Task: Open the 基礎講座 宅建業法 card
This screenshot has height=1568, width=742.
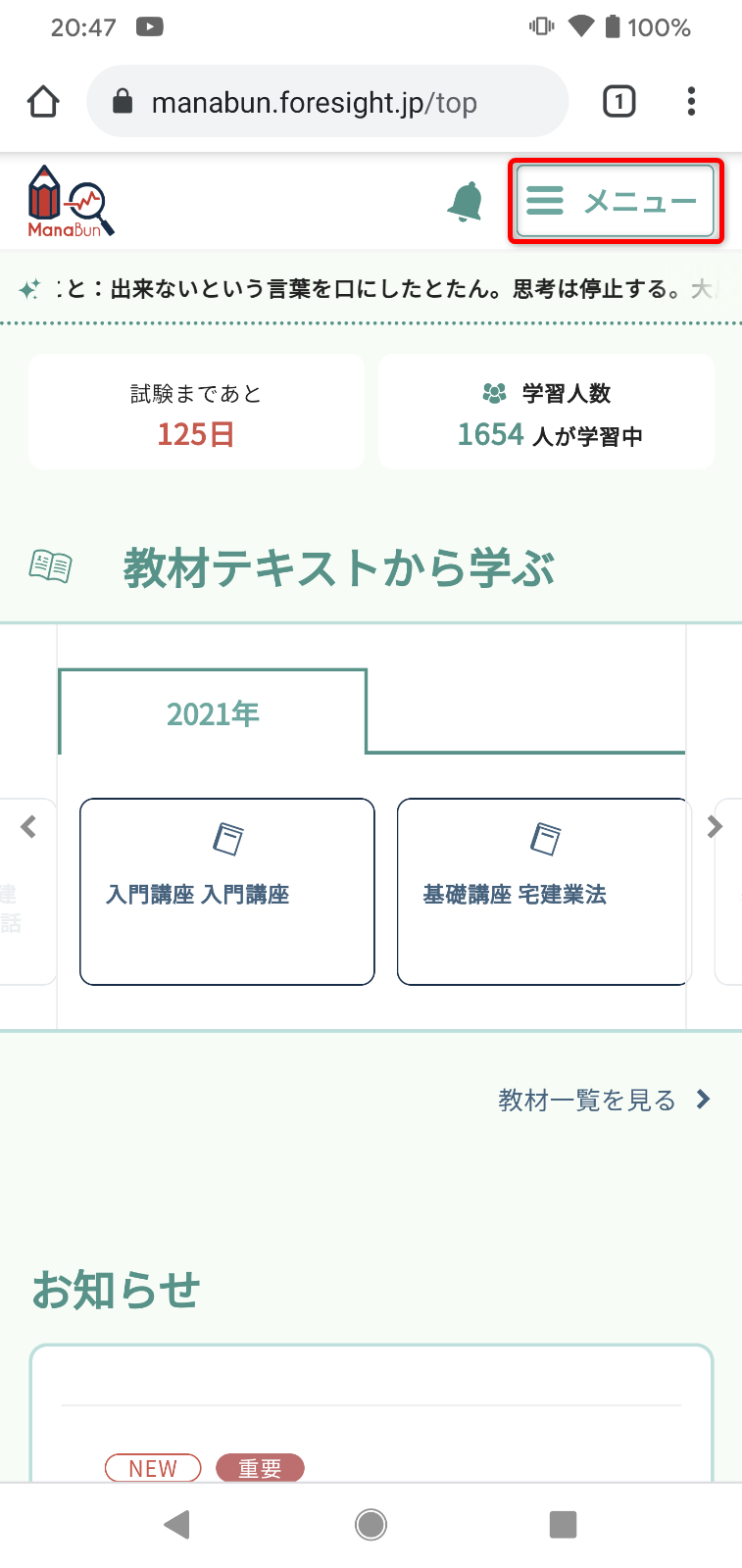Action: pyautogui.click(x=544, y=892)
